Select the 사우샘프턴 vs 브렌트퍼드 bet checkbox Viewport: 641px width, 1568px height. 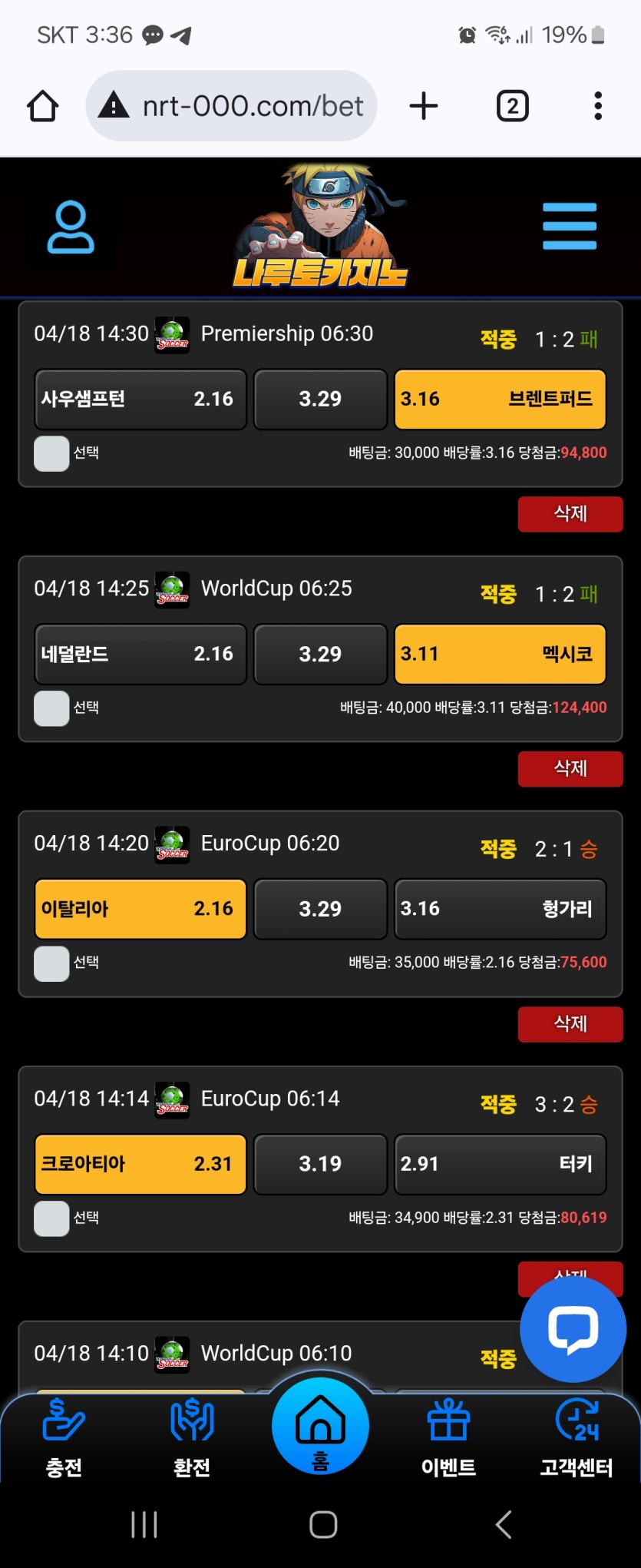tap(51, 453)
